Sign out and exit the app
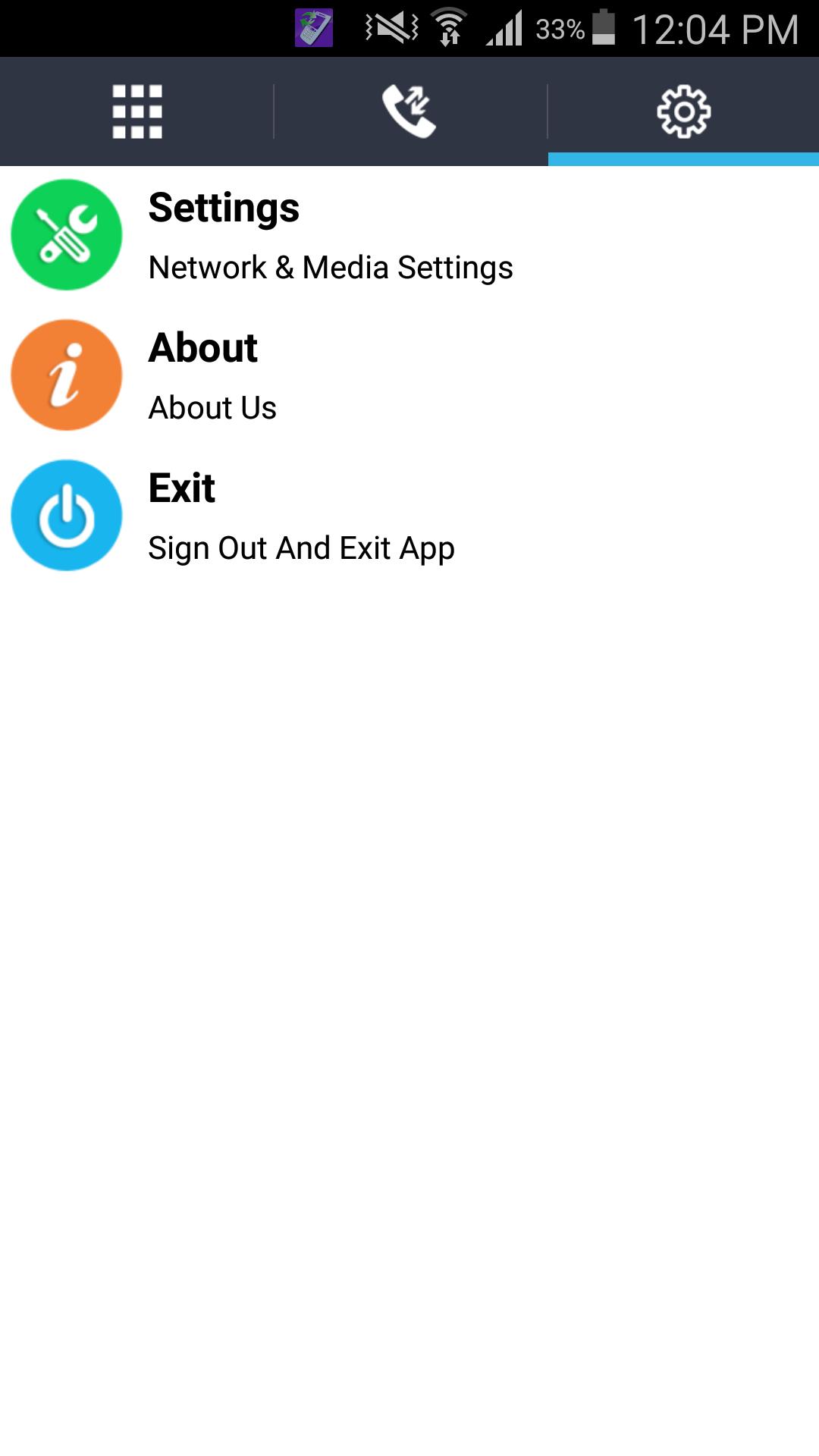This screenshot has width=819, height=1456. coord(300,516)
